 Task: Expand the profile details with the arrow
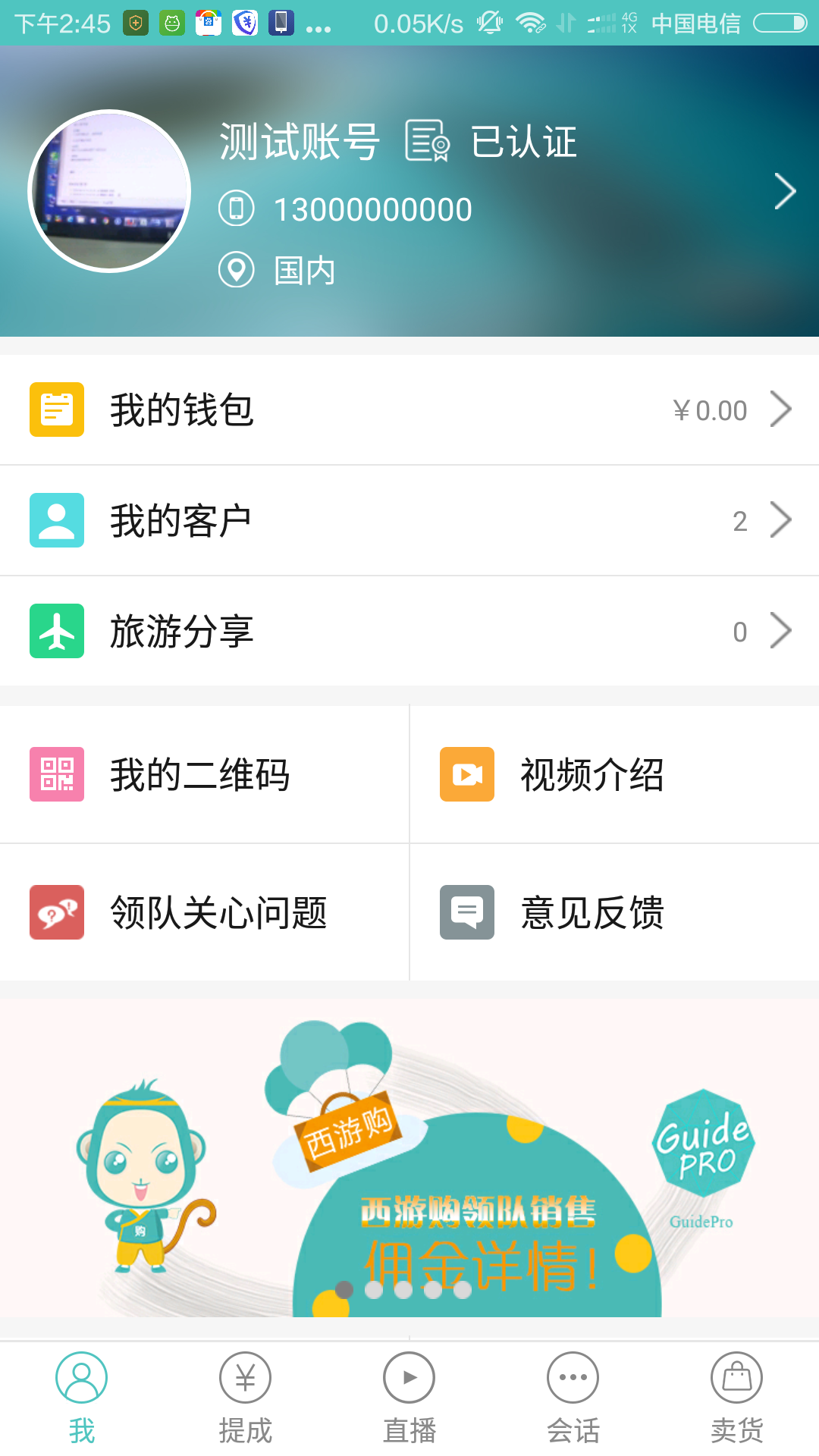pyautogui.click(x=785, y=192)
